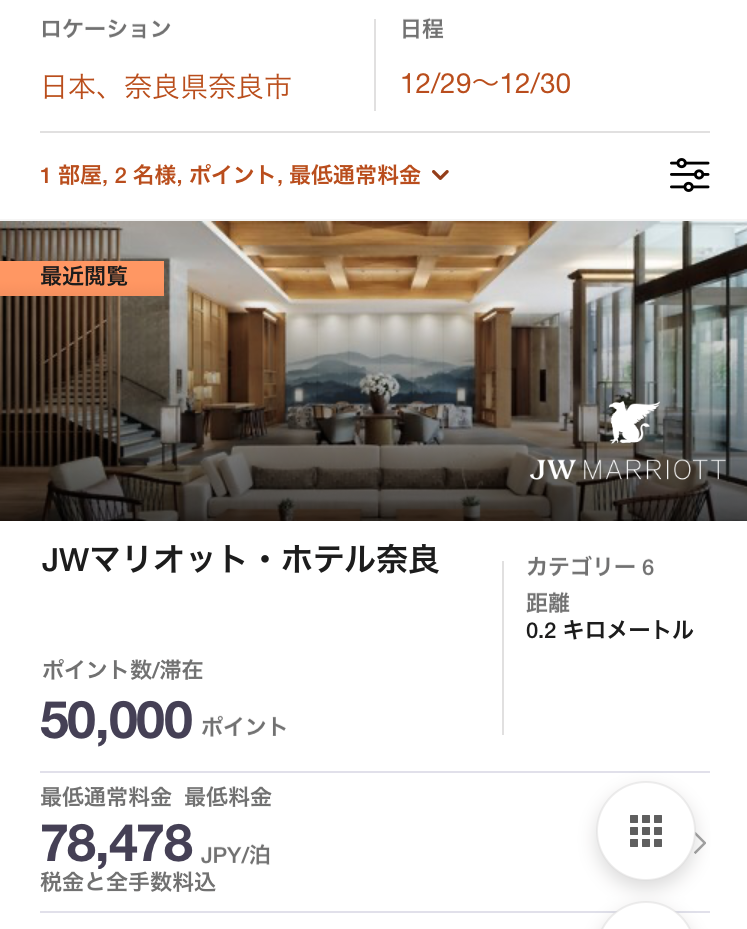The width and height of the screenshot is (747, 929).
Task: Tap the floating grid view button
Action: (646, 830)
